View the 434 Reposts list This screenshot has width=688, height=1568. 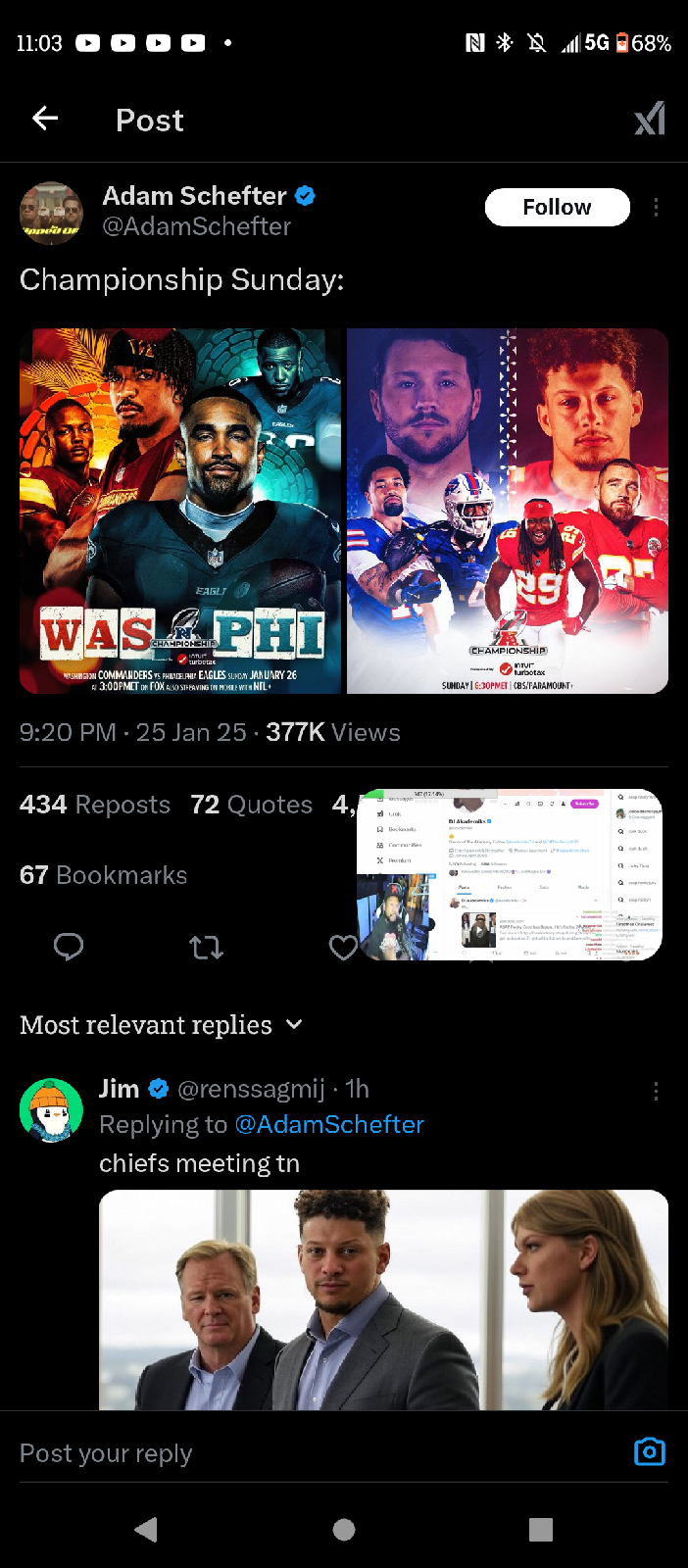[95, 805]
